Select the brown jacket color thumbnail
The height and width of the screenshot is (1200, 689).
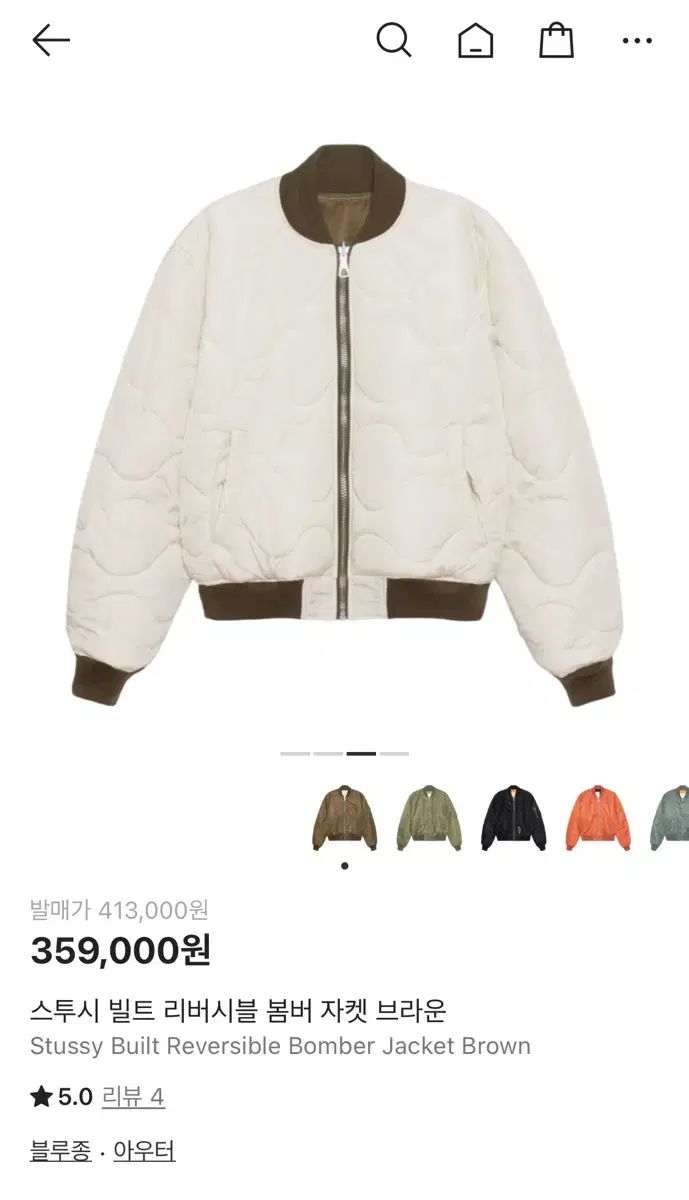pos(344,817)
